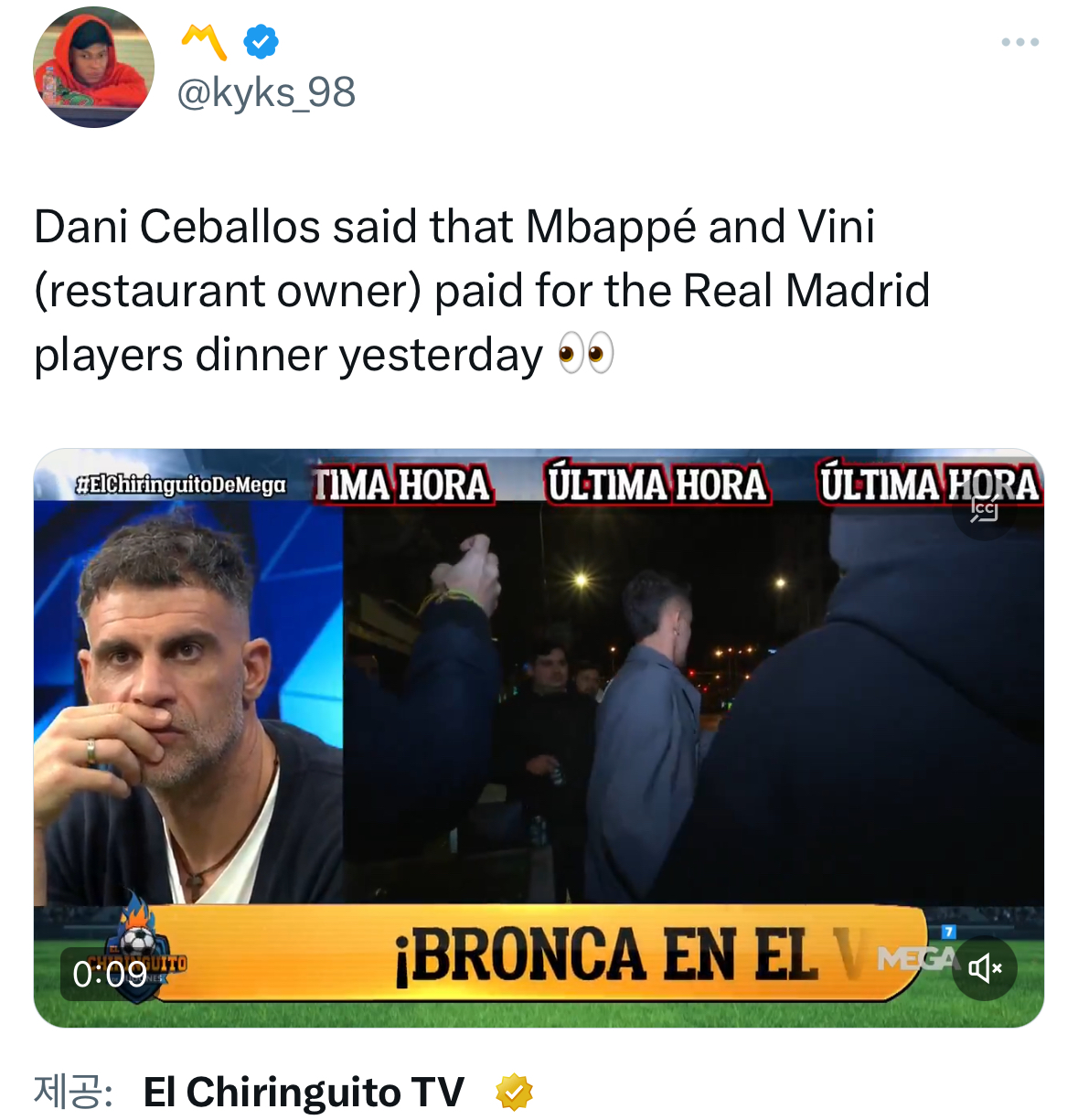1078x1120 pixels.
Task: Open the El Chiringuito TV account link
Action: [306, 1090]
